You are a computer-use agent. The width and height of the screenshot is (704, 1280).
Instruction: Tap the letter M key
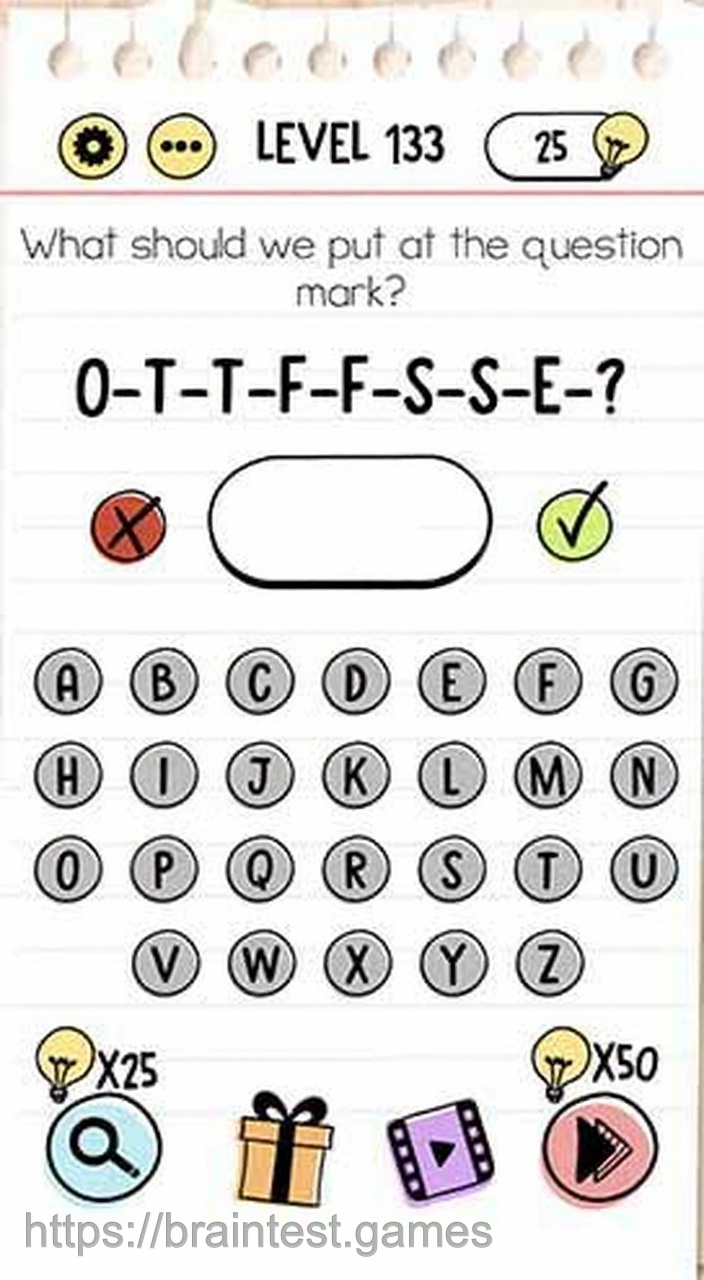547,776
